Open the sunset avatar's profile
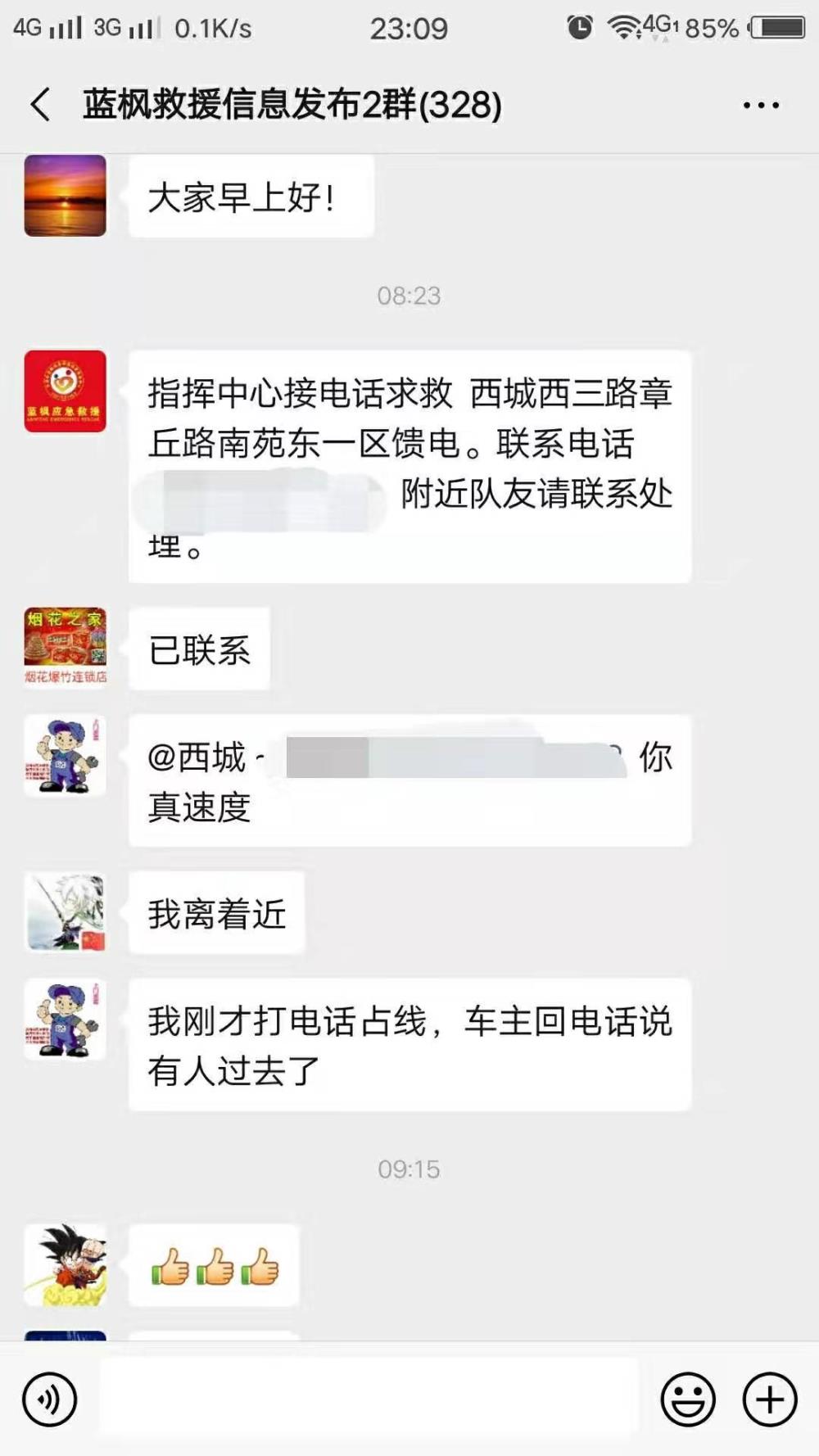The image size is (819, 1456). 66,196
